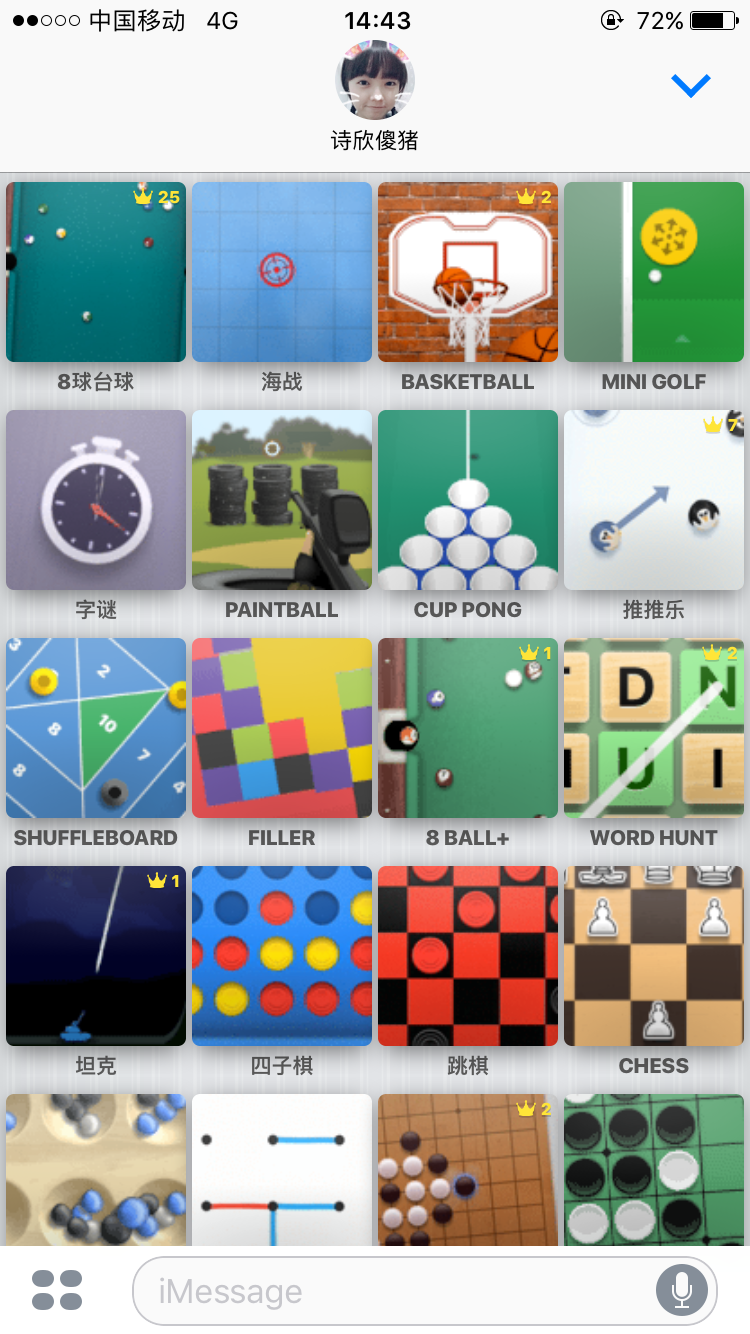Start a WORD HUNT game
The width and height of the screenshot is (750, 1334).
pos(654,728)
